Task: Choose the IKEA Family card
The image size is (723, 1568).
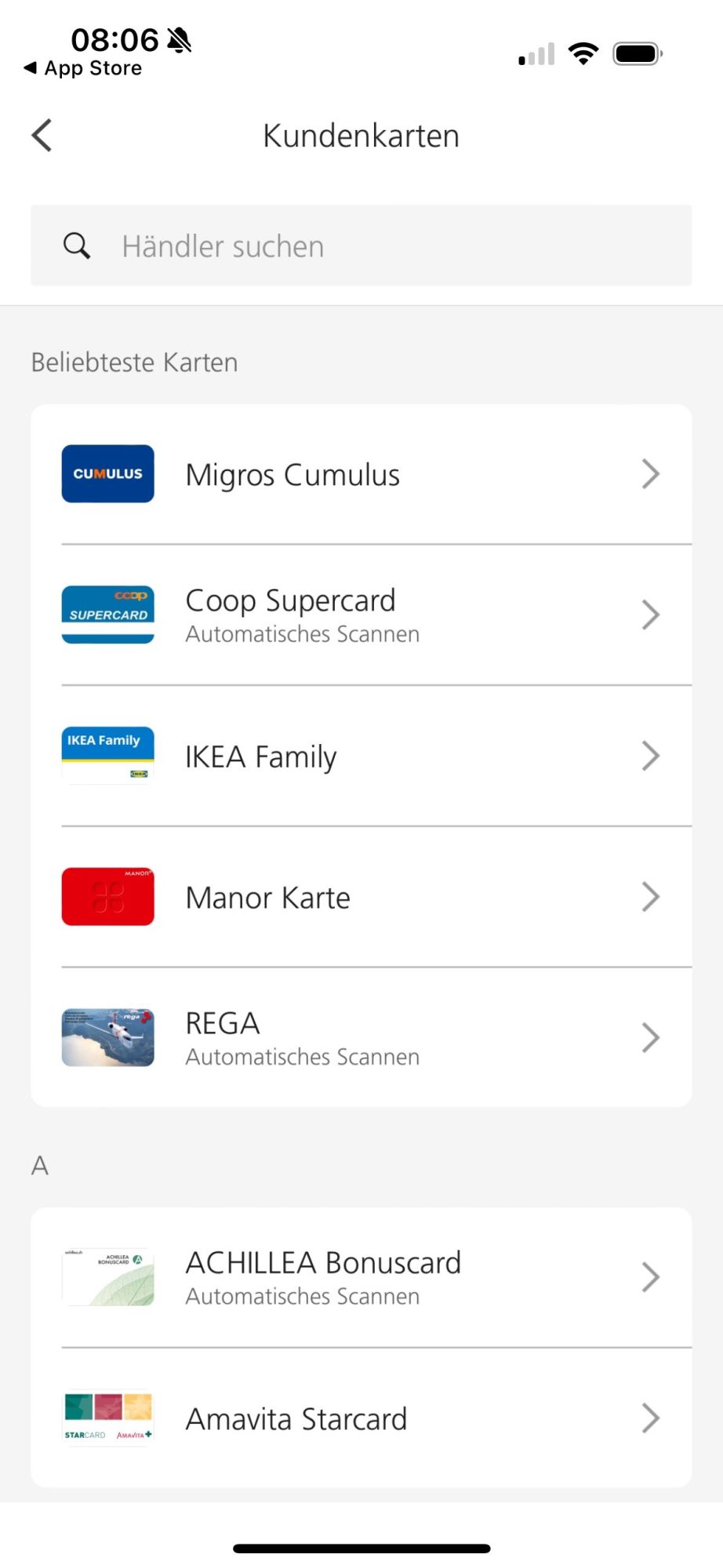Action: tap(361, 756)
